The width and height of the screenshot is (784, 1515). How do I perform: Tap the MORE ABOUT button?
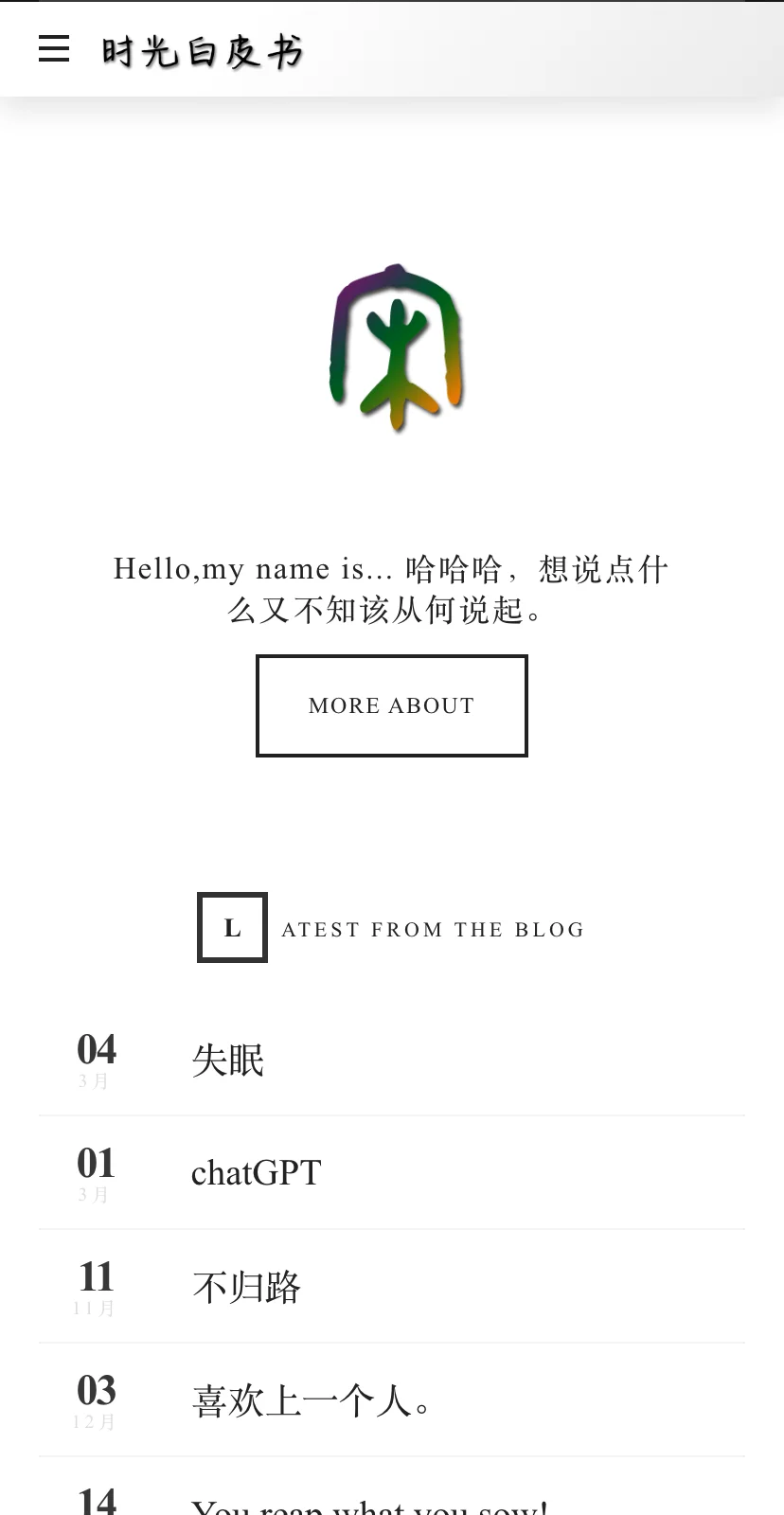click(x=391, y=705)
